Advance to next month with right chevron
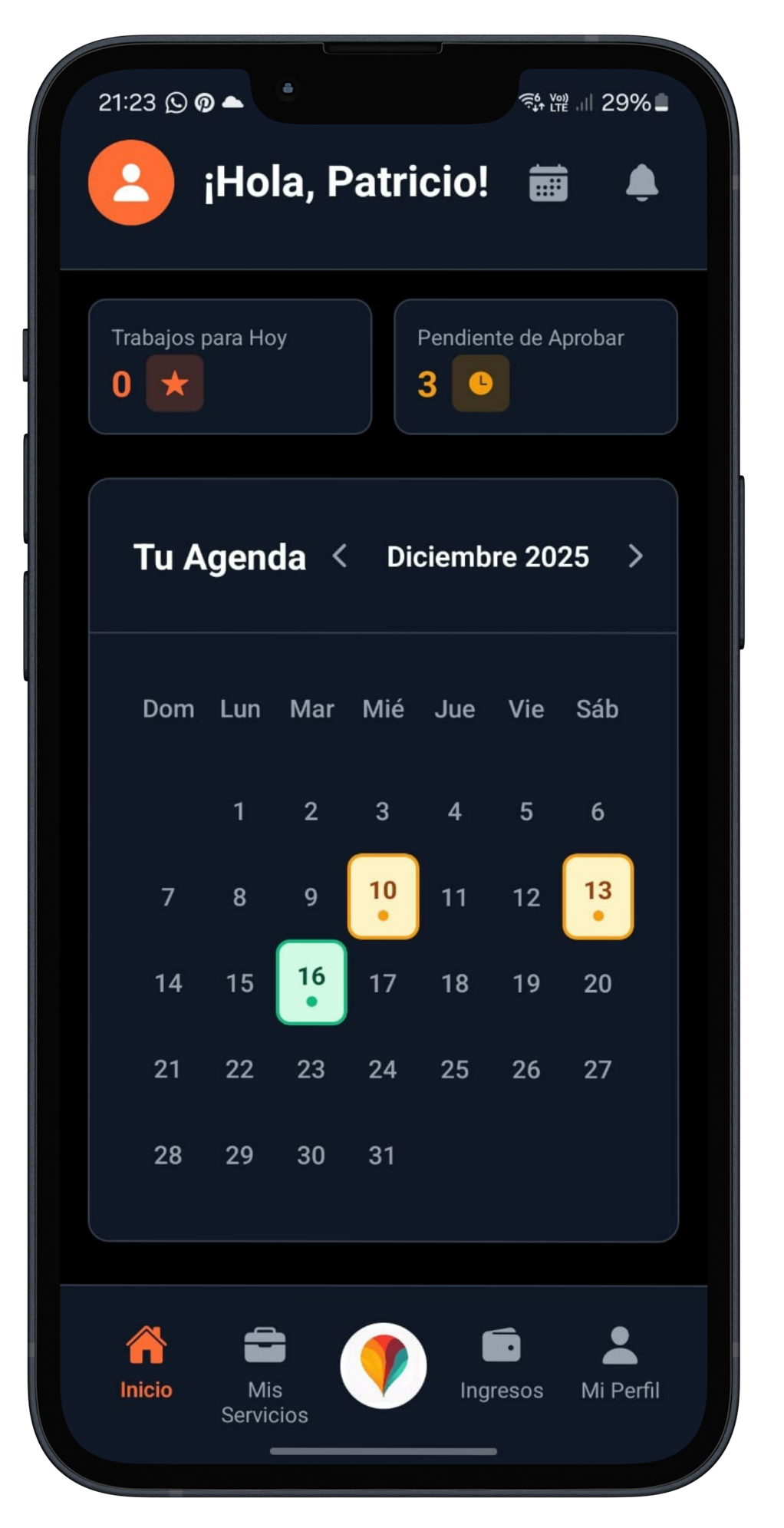This screenshot has height=1528, width=784. pyautogui.click(x=635, y=557)
